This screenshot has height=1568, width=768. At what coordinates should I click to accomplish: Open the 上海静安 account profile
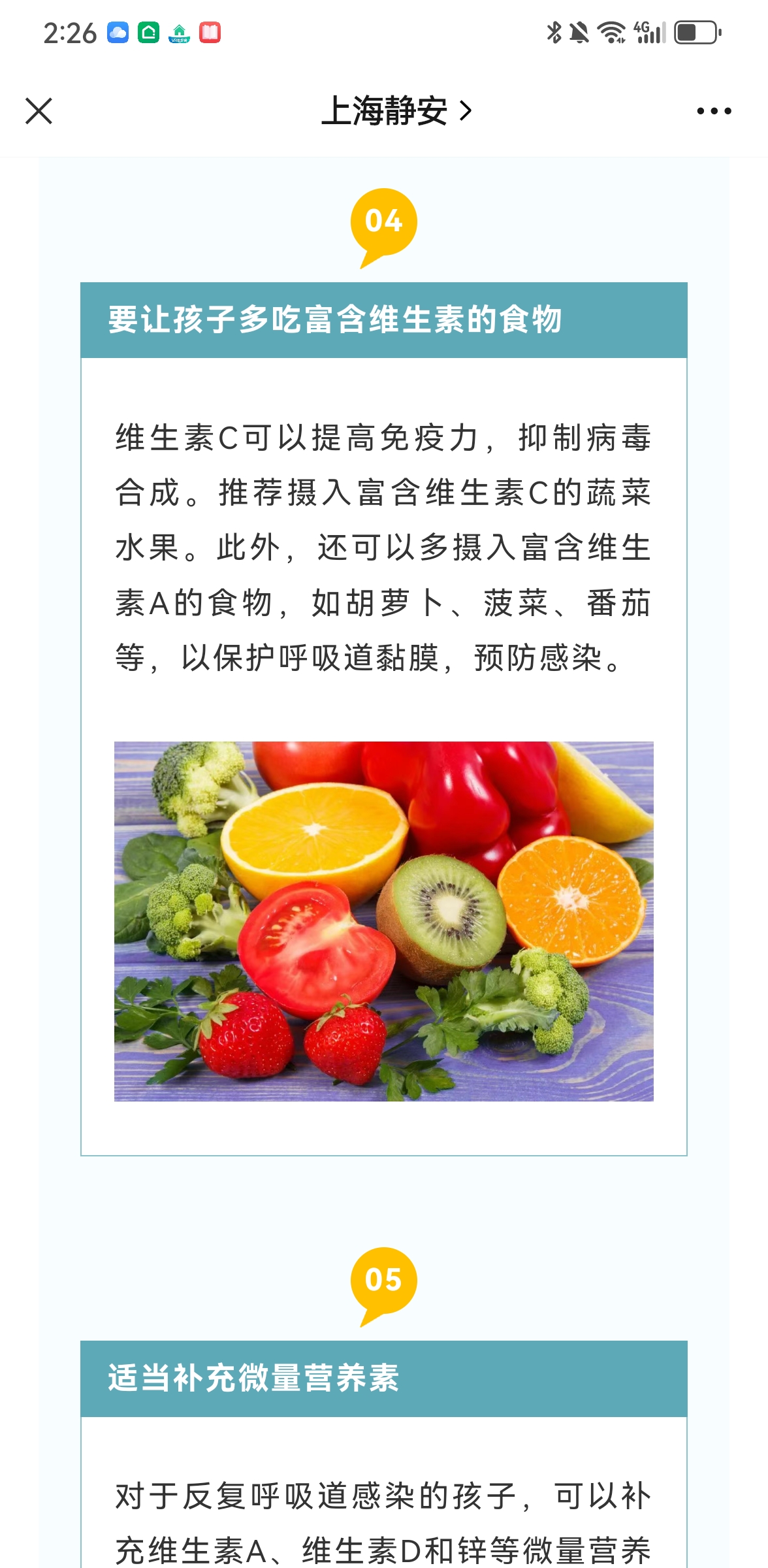(x=395, y=111)
